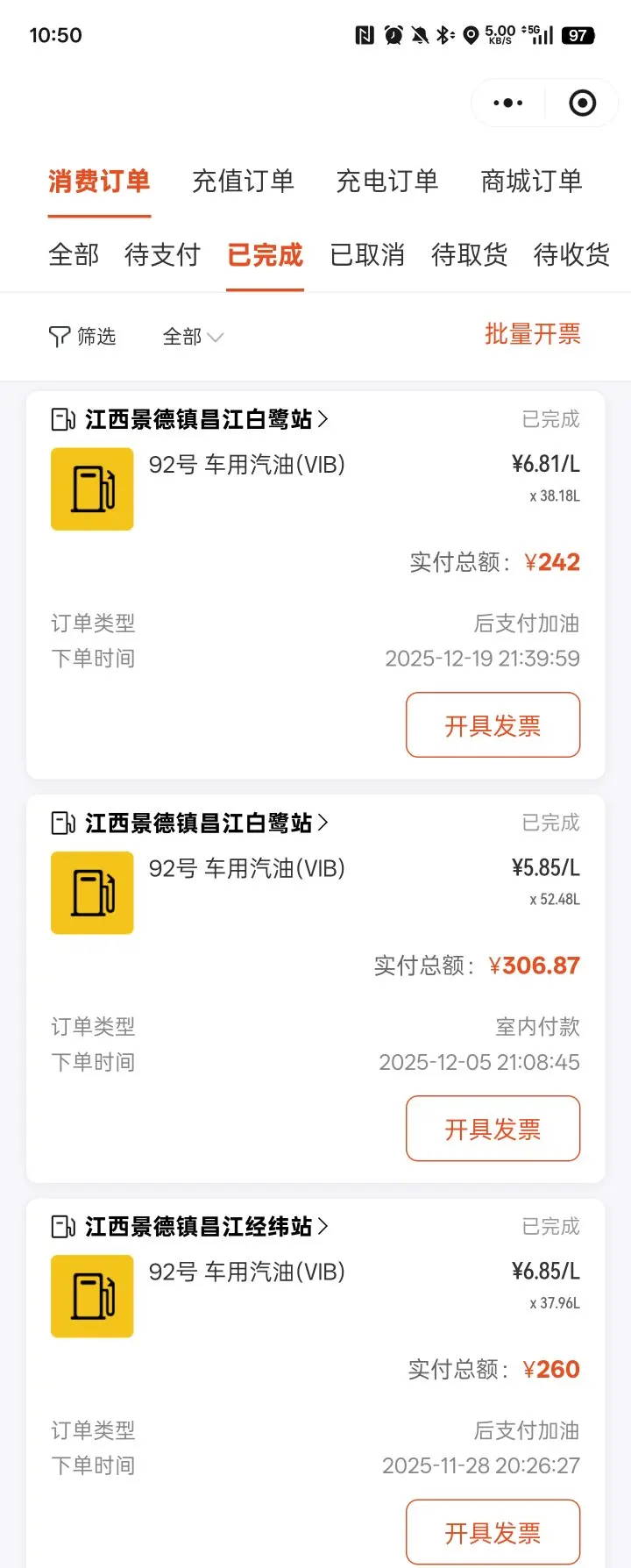Request invoice for the ¥260 order
631x1568 pixels.
(x=493, y=1532)
